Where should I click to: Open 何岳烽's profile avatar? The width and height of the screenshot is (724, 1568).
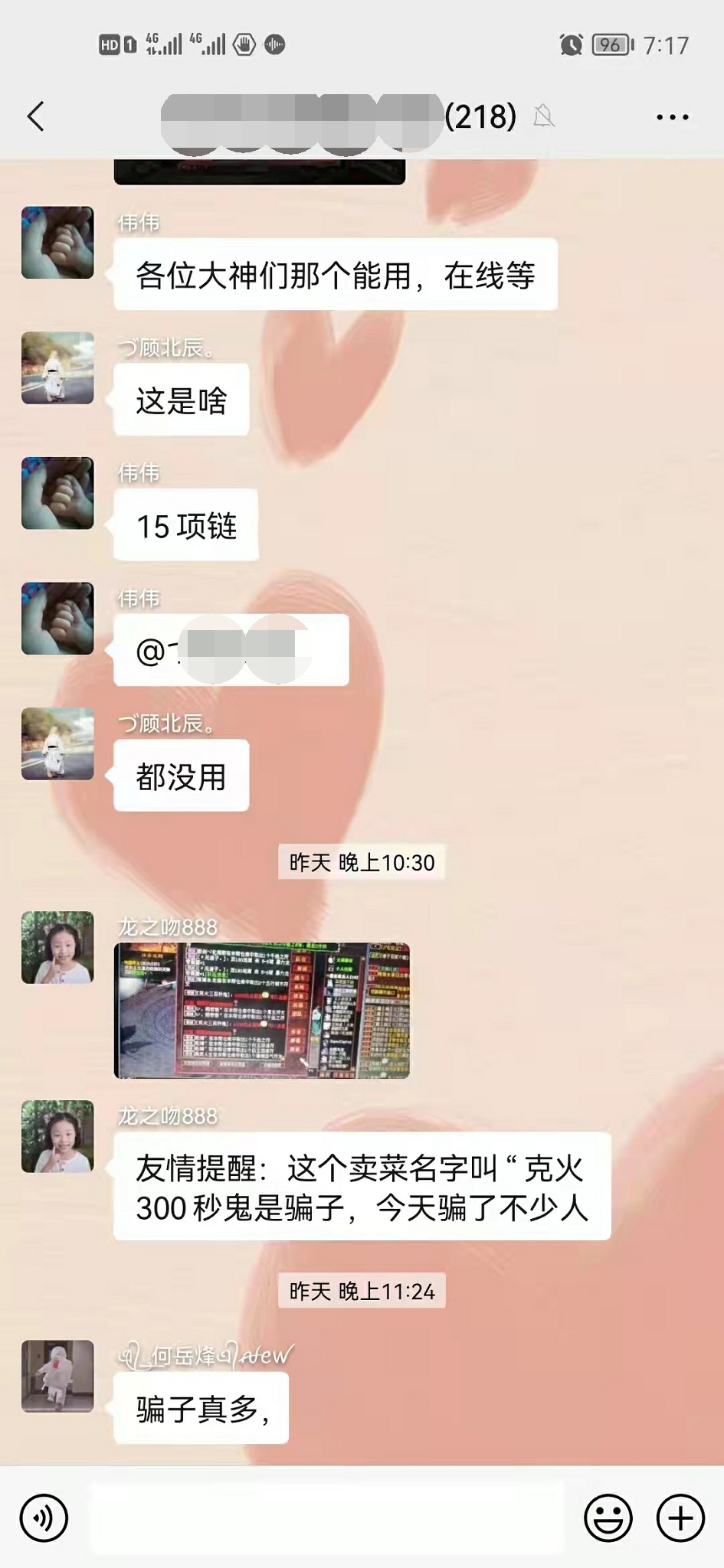coord(57,1376)
